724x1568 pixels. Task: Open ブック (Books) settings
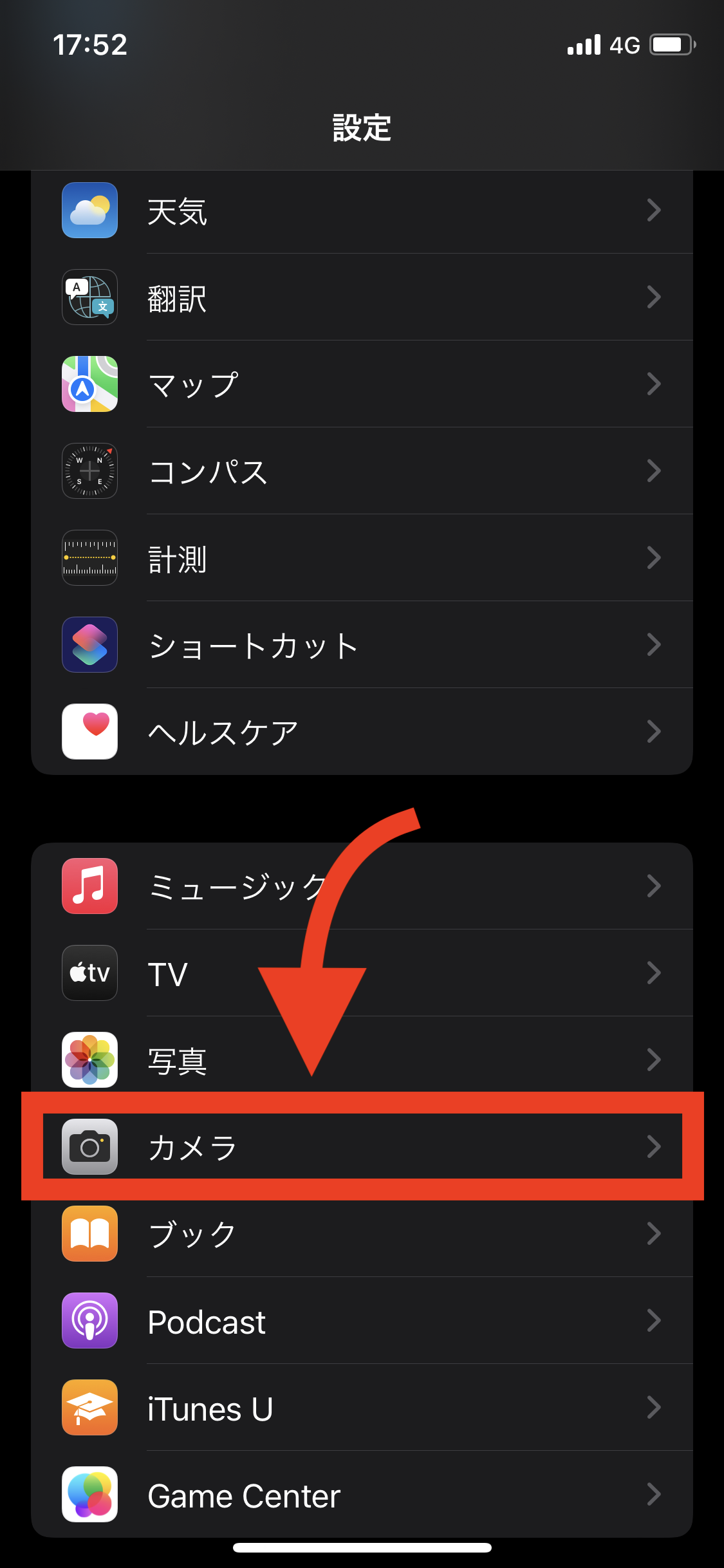[362, 1234]
